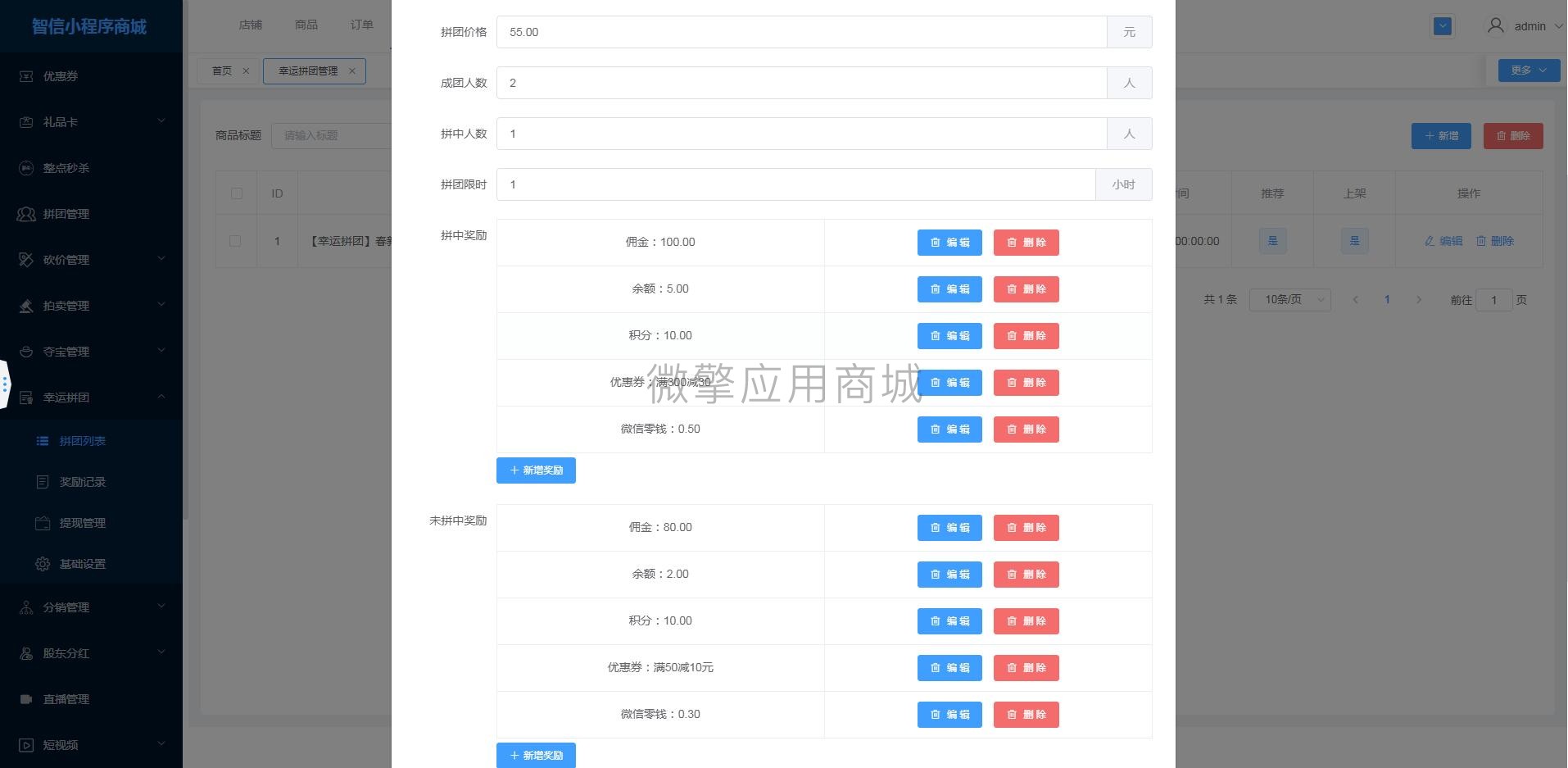Change the 拼中人数 input value
This screenshot has height=768, width=1568.
coord(801,134)
